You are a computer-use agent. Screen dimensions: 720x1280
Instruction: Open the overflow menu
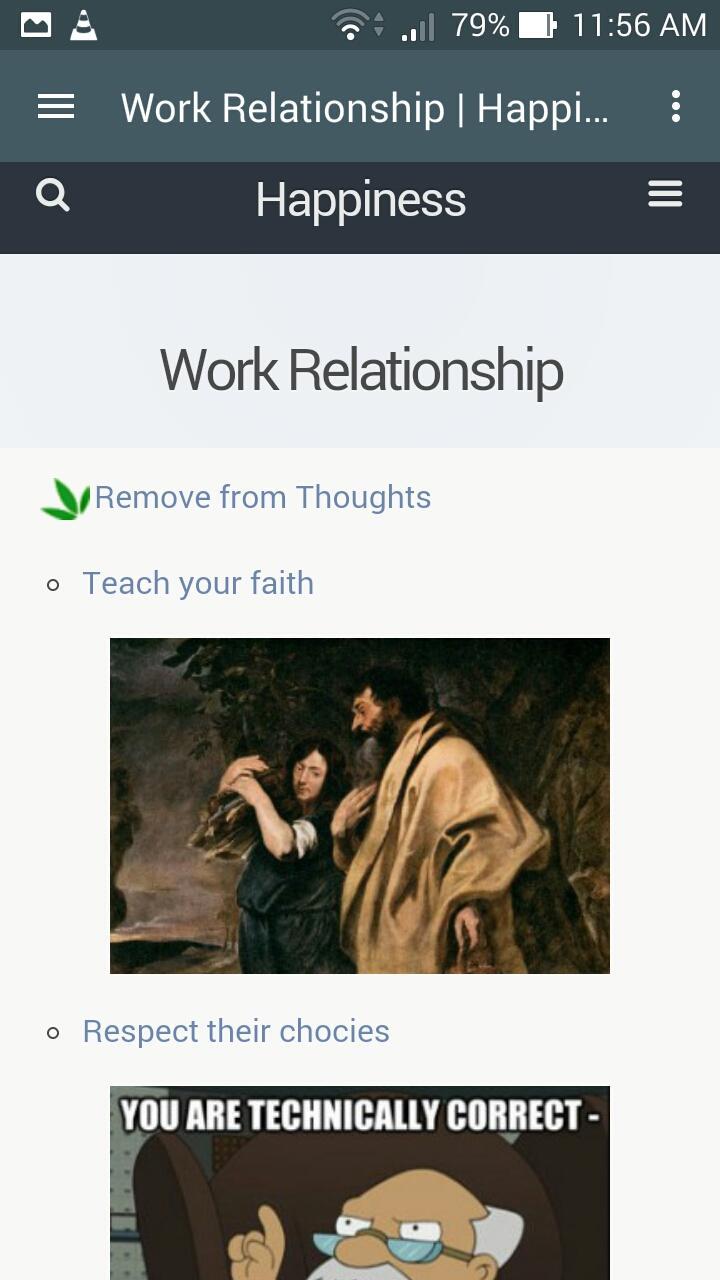pyautogui.click(x=676, y=107)
